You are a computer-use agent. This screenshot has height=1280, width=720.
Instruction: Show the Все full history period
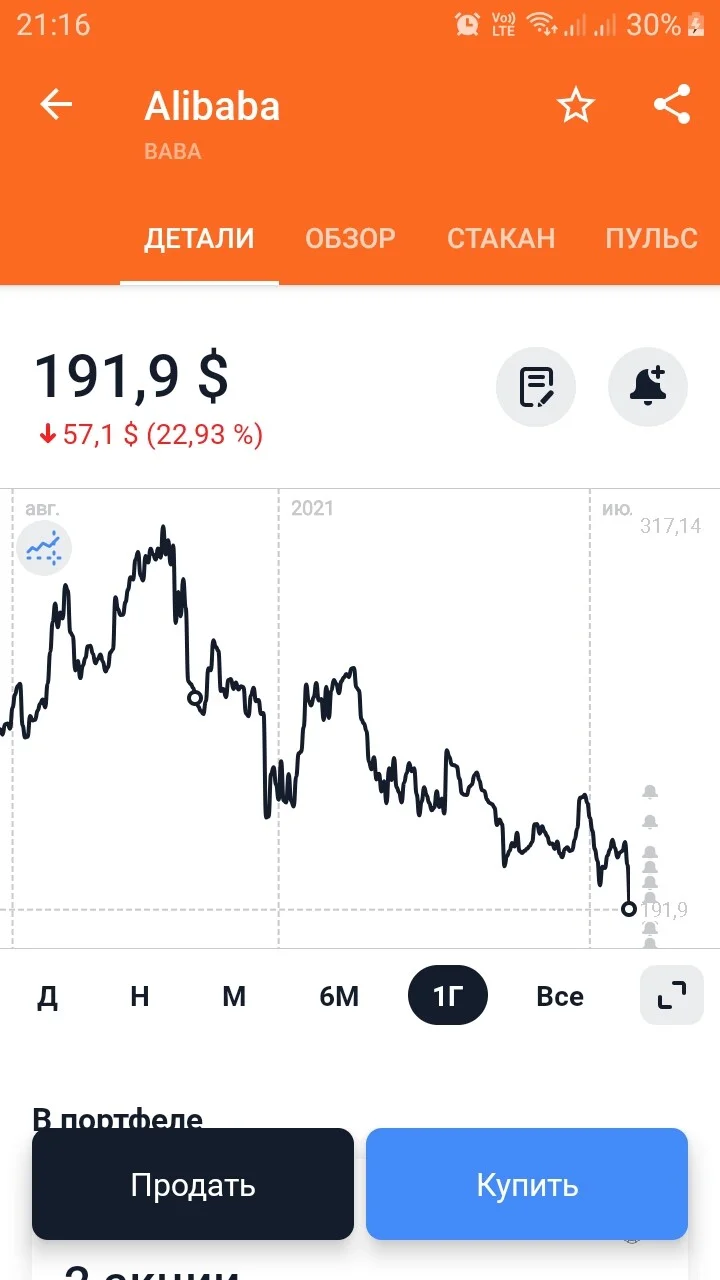(x=560, y=996)
